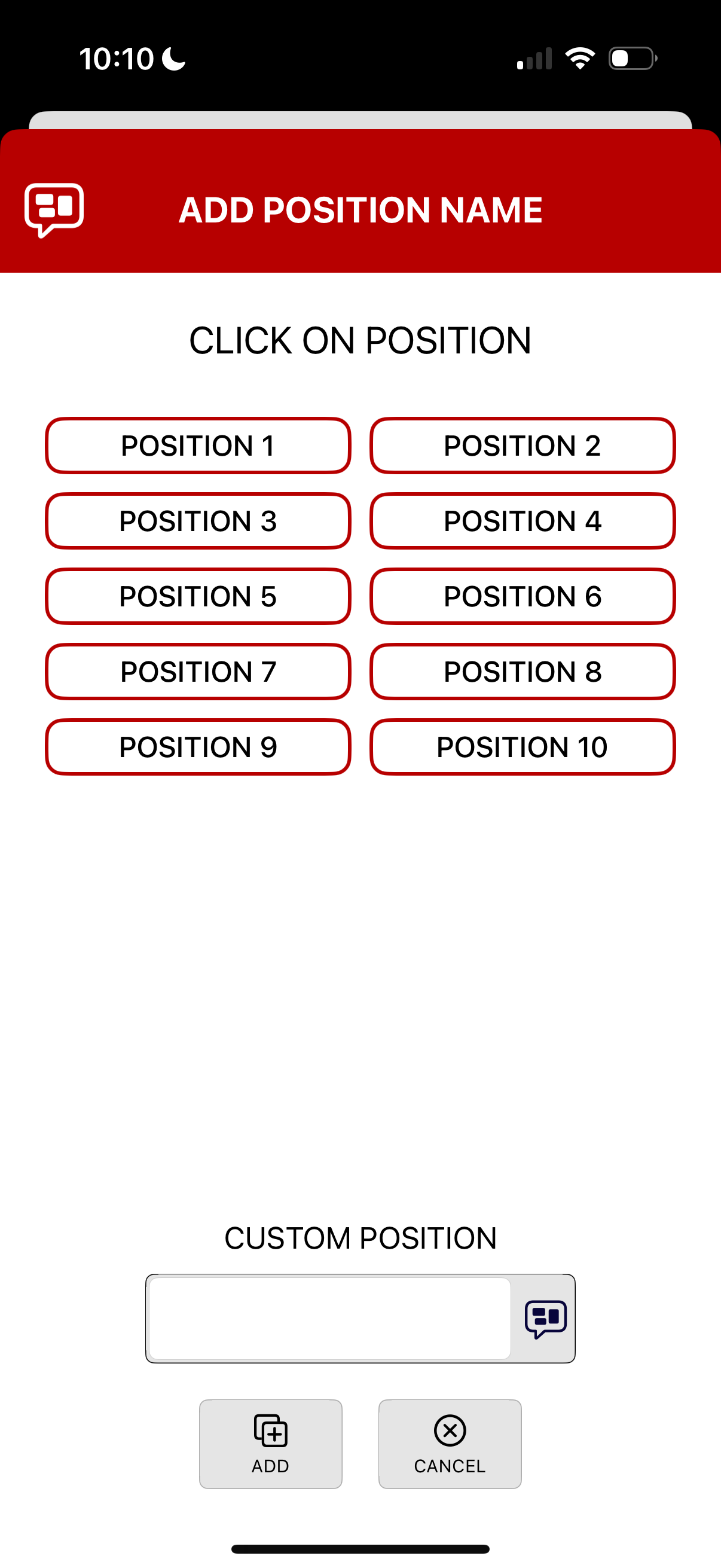Select the POSITION 1 button
The image size is (721, 1568).
[198, 446]
